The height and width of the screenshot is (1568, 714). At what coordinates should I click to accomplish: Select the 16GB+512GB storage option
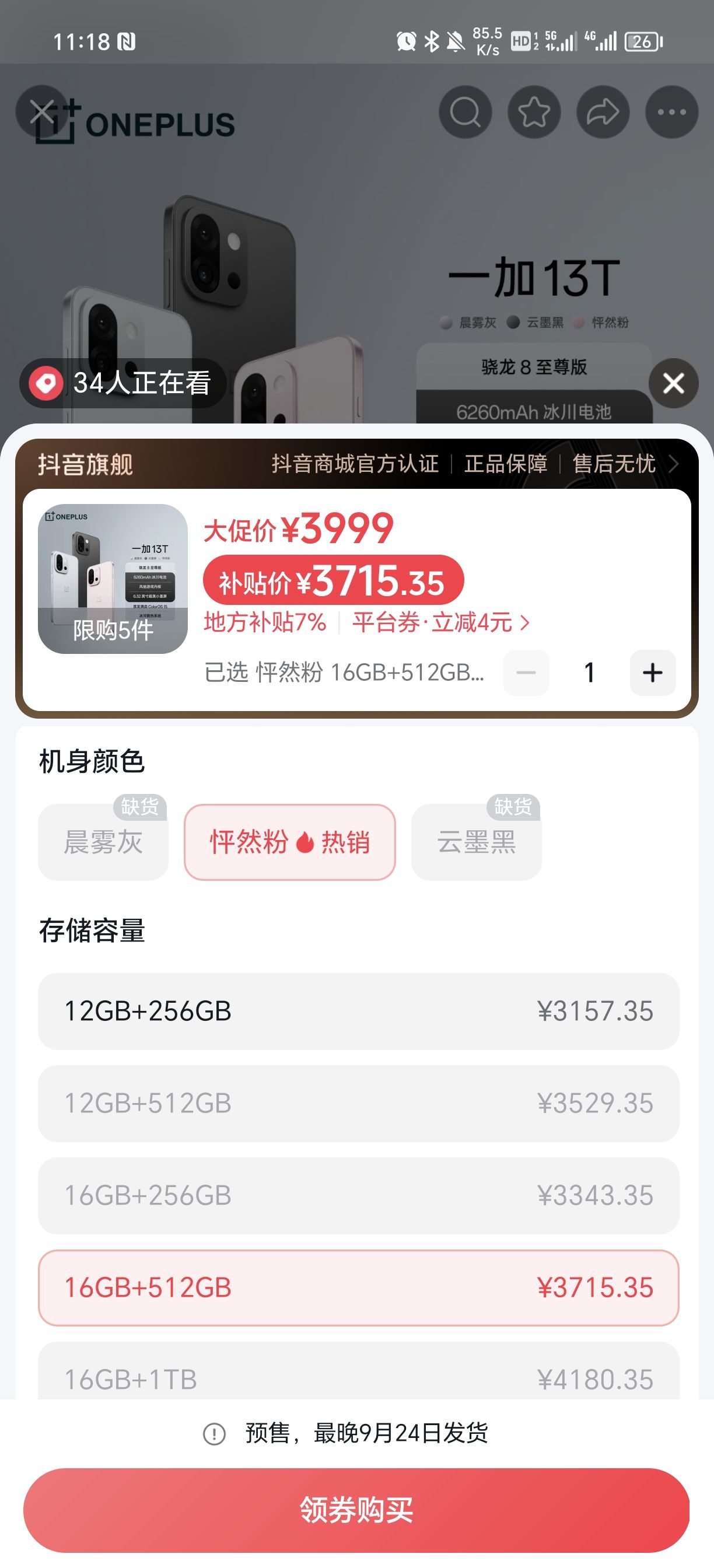coord(358,1287)
